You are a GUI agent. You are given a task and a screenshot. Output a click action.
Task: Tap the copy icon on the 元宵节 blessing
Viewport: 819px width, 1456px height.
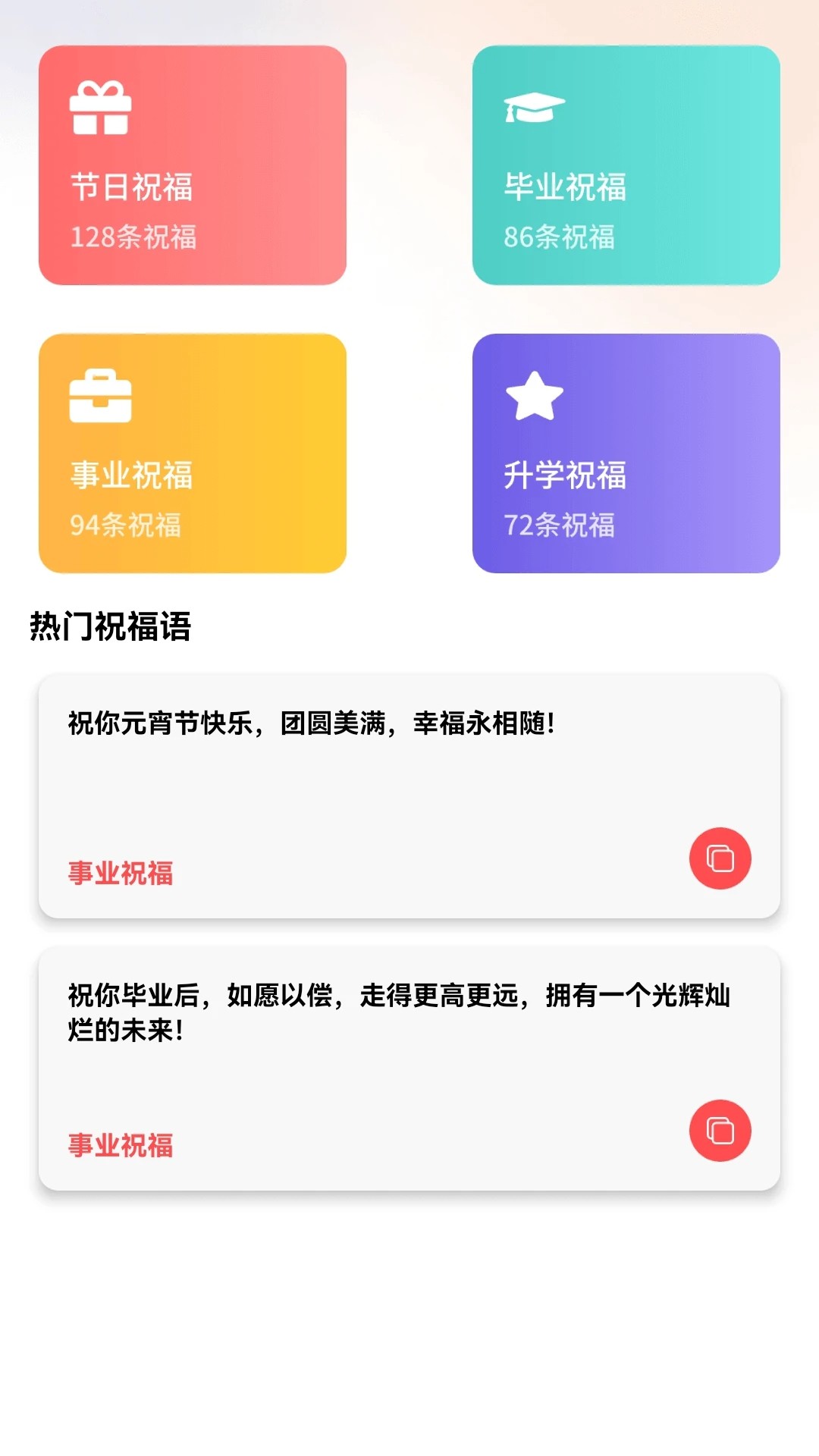coord(720,858)
